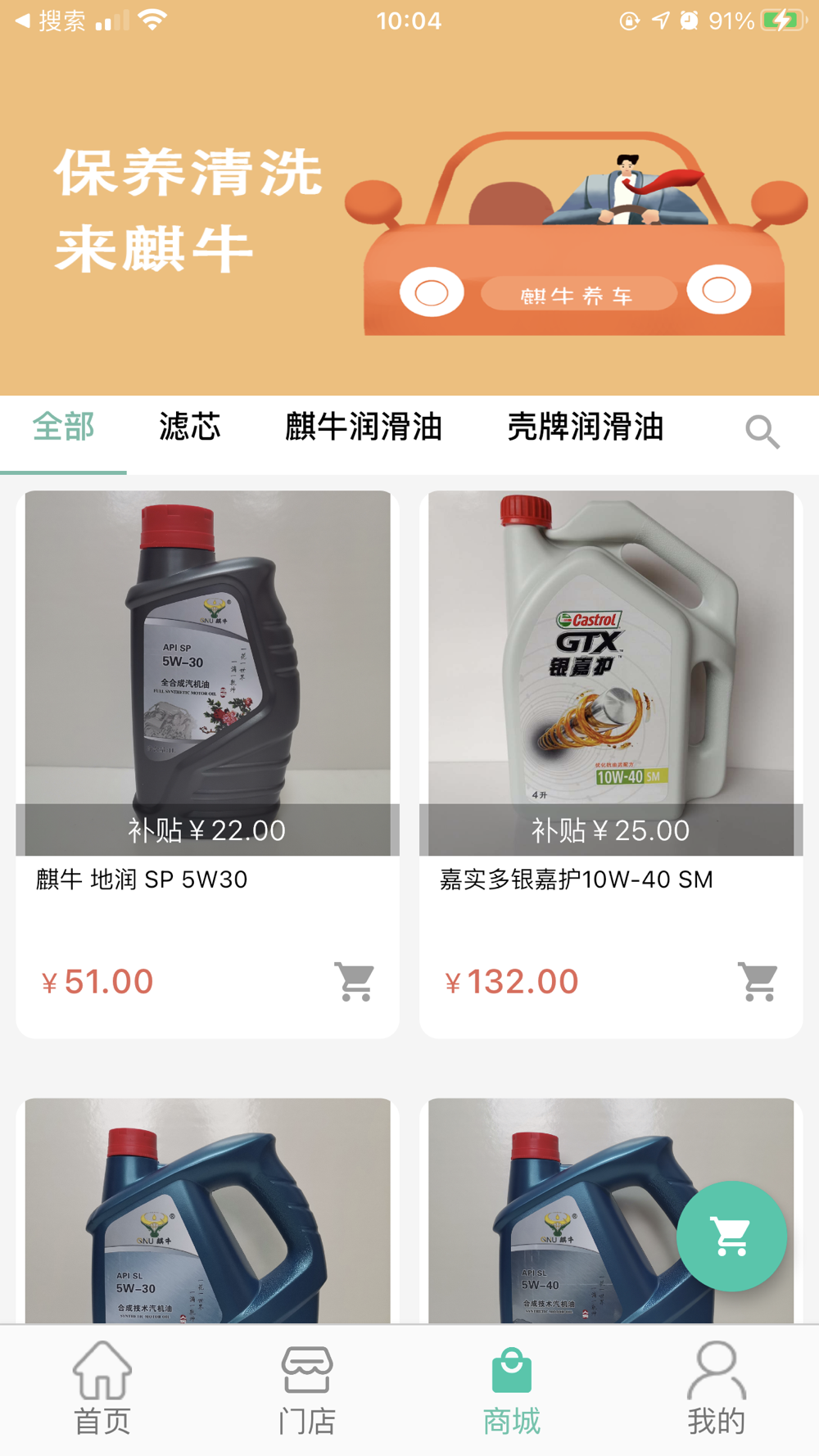Open the floating shopping cart button
This screenshot has width=819, height=1456.
(x=731, y=1236)
